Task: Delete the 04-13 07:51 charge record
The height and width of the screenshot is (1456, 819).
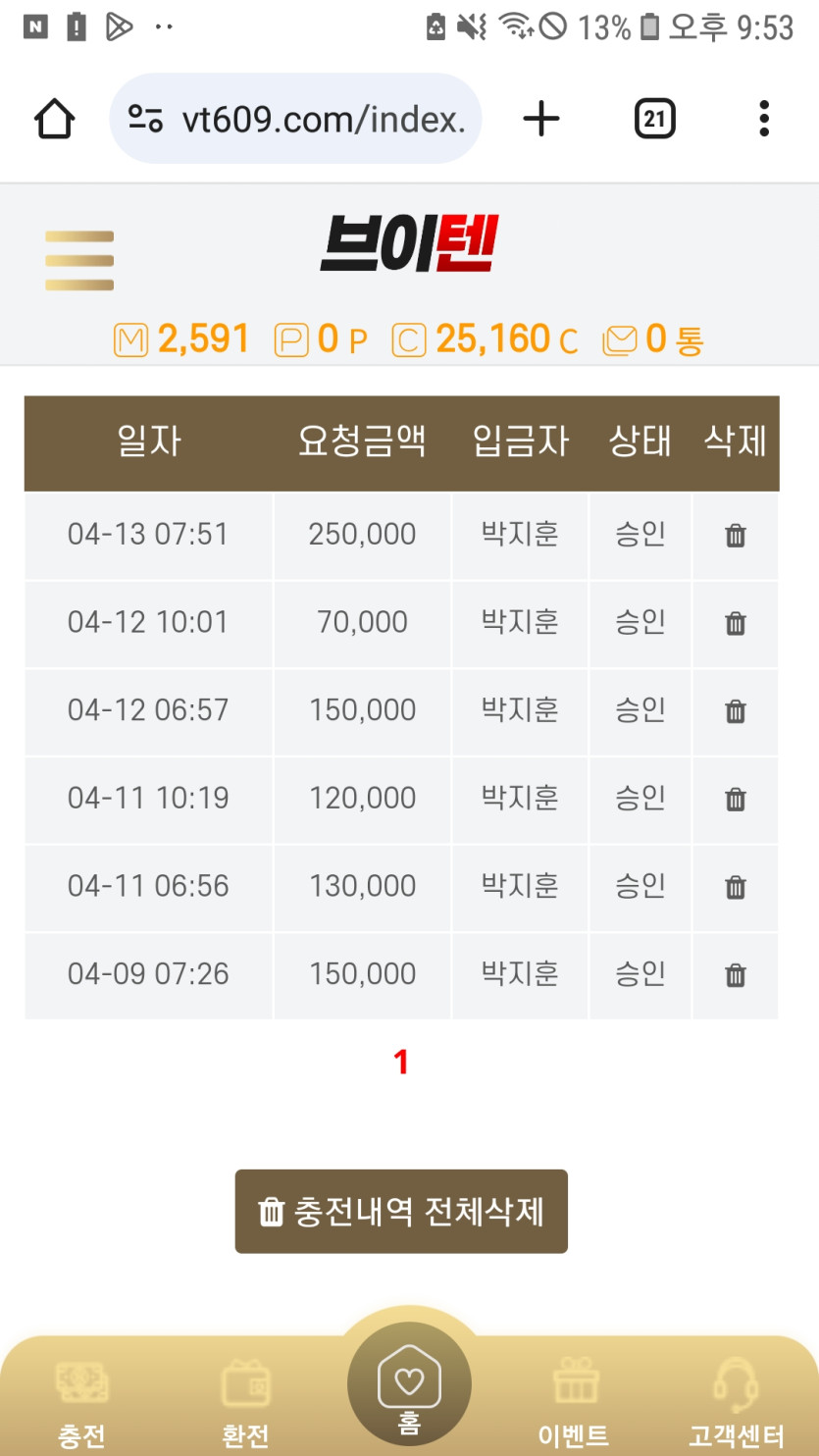Action: click(735, 536)
